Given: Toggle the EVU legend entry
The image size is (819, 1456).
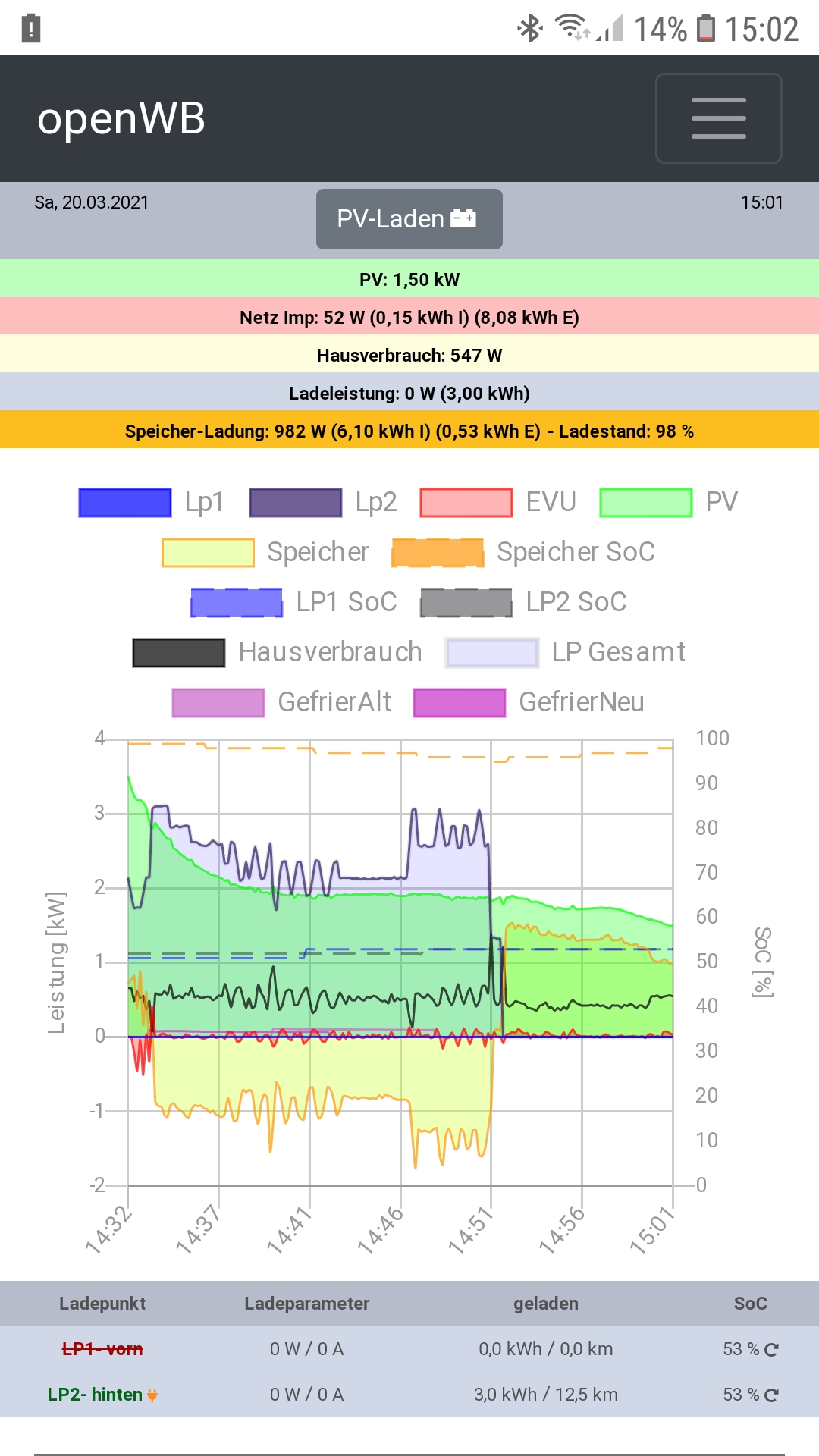Looking at the screenshot, I should point(497,502).
